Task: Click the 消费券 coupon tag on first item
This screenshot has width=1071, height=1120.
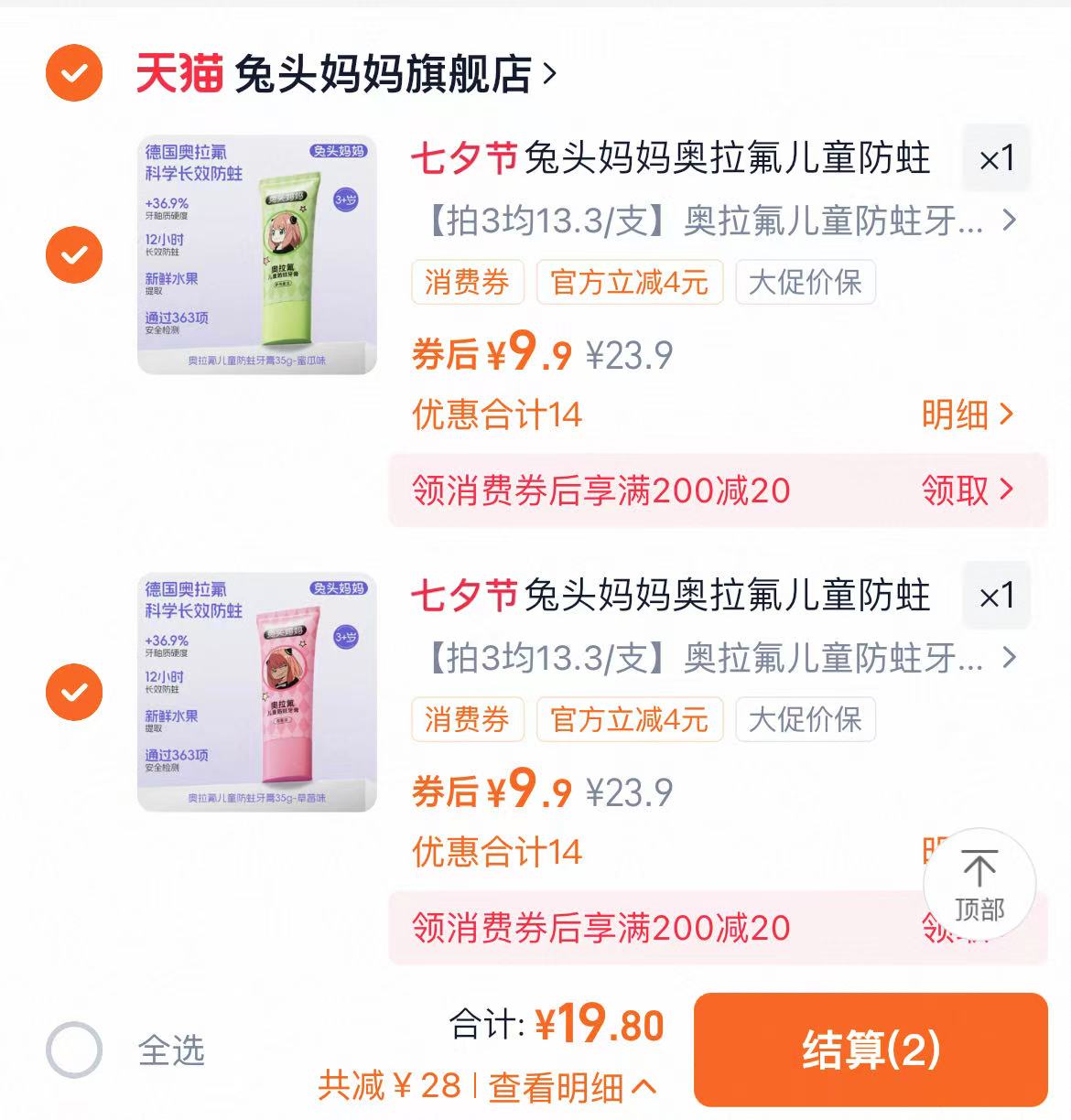Action: pyautogui.click(x=467, y=283)
